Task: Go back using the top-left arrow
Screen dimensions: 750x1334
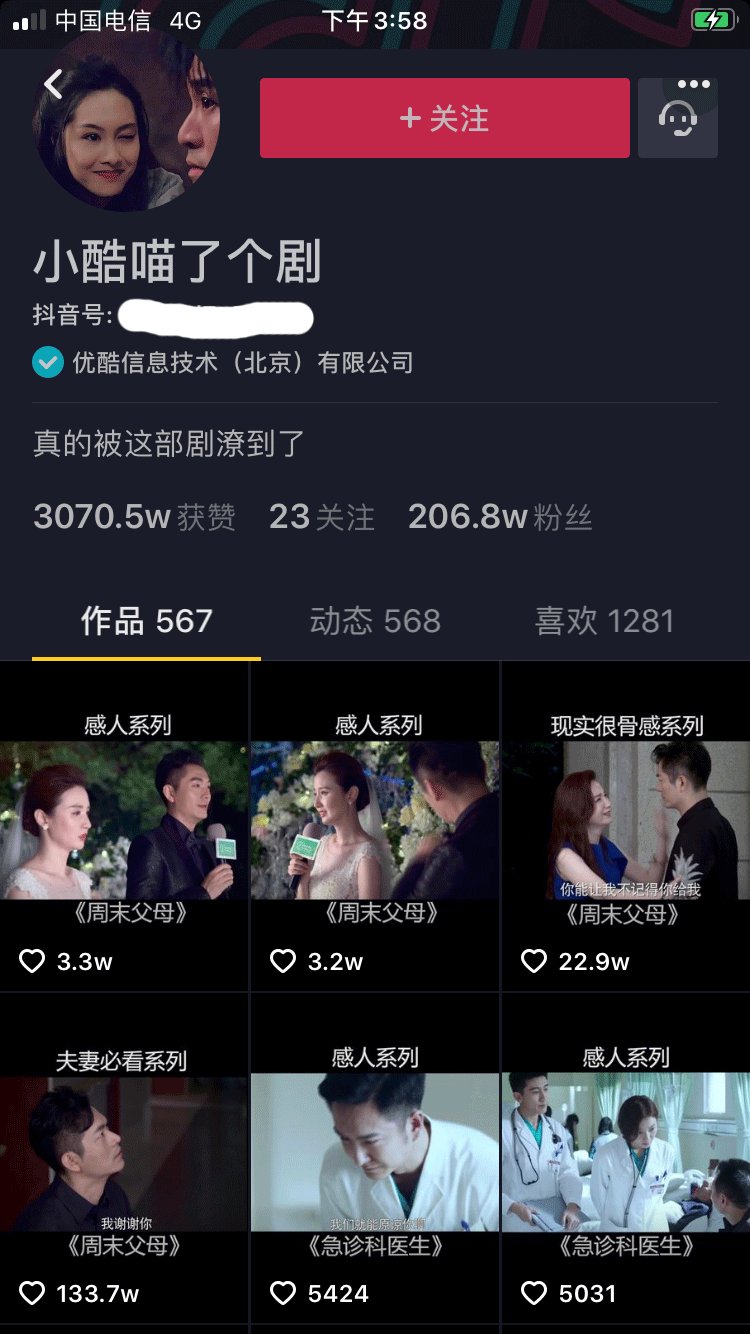Action: point(54,85)
